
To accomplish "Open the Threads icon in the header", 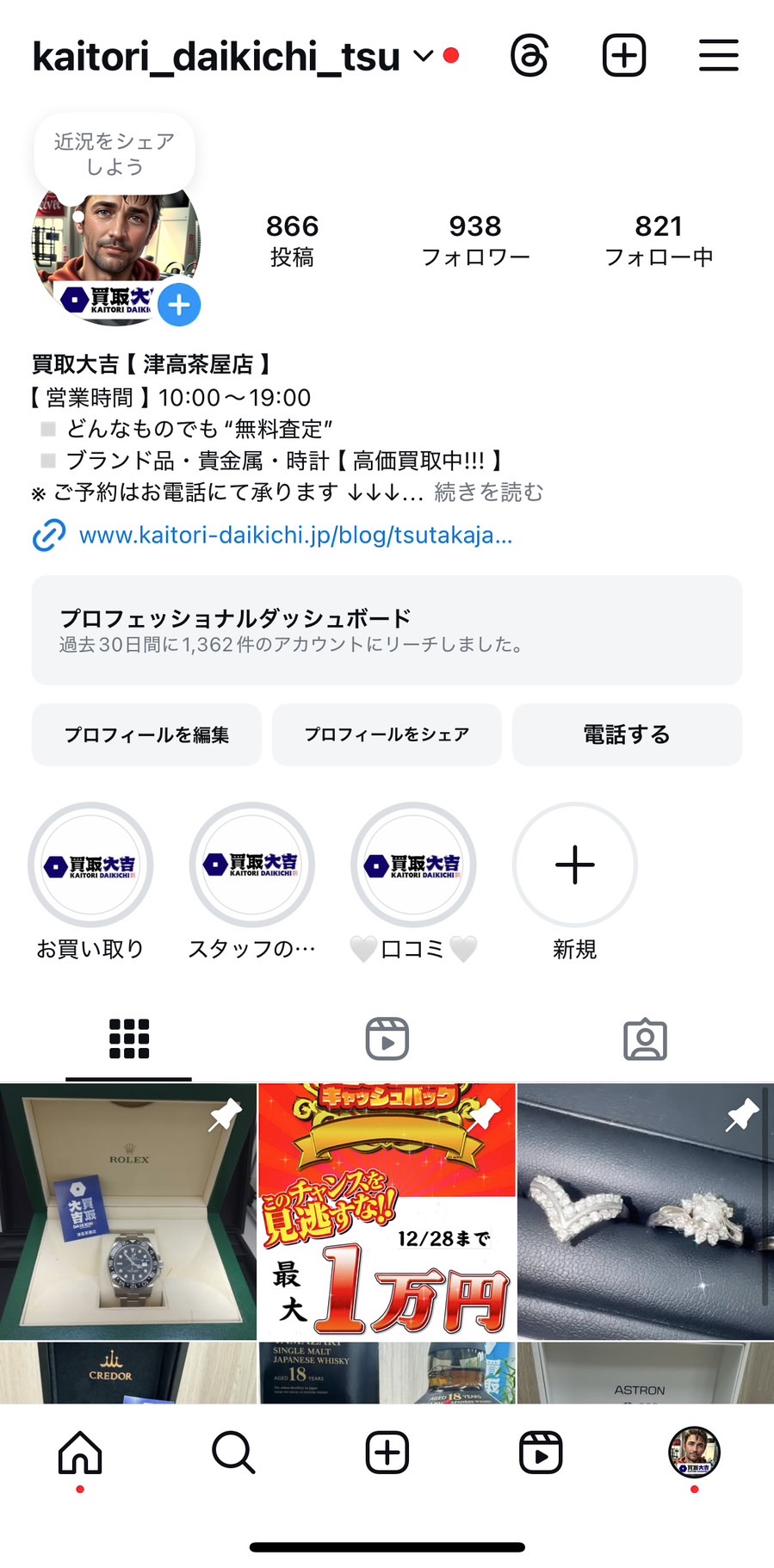I will point(529,56).
